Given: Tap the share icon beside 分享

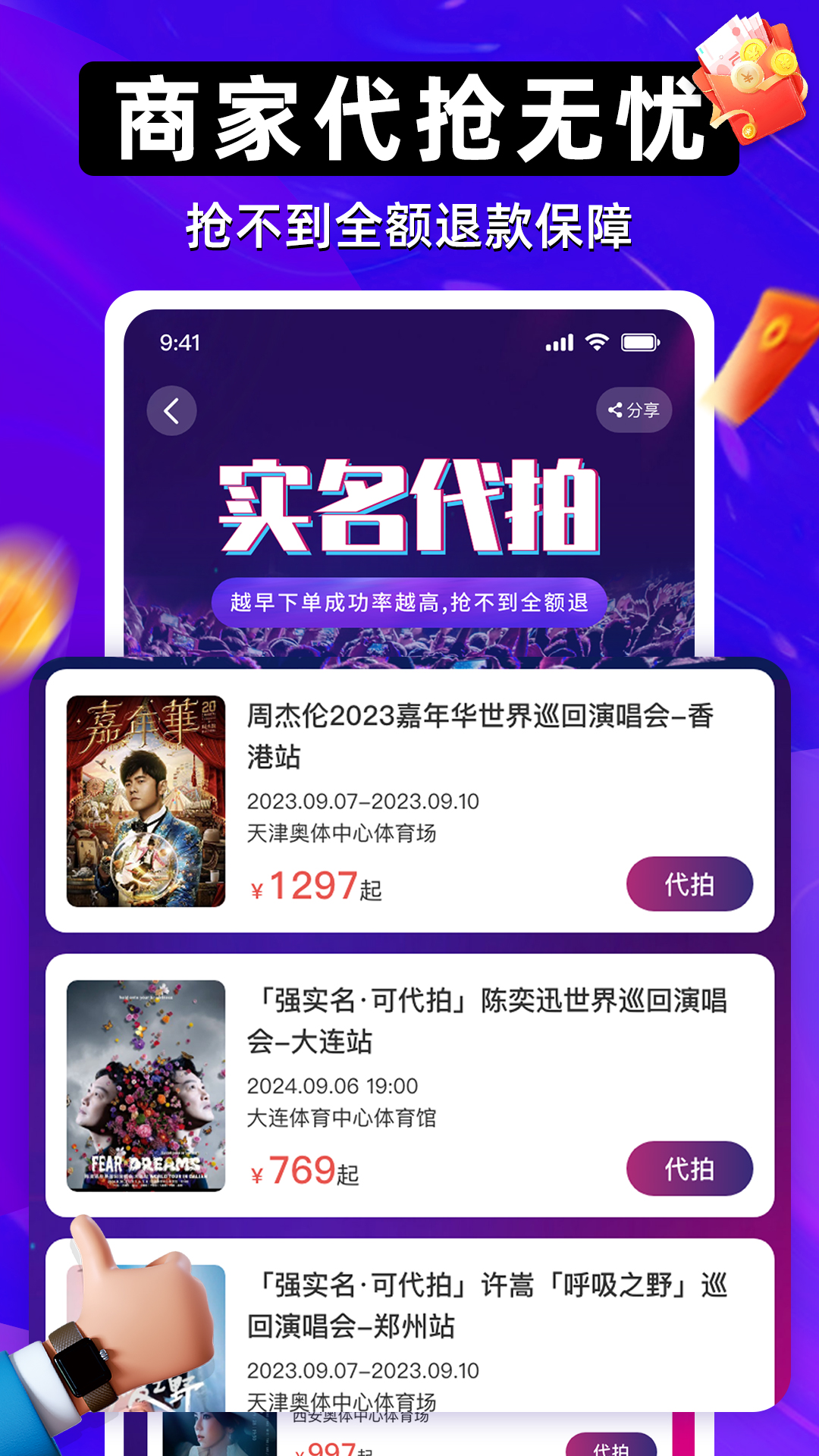Looking at the screenshot, I should [614, 409].
